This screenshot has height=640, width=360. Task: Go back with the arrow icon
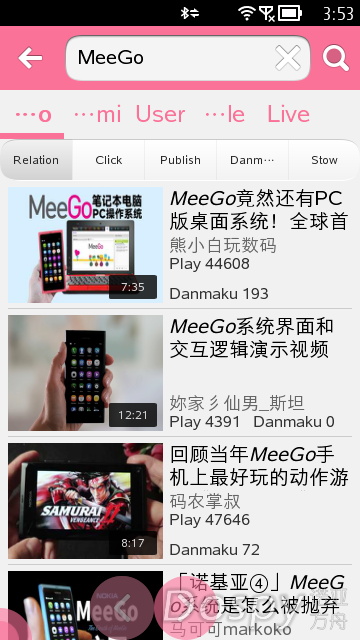pyautogui.click(x=30, y=58)
